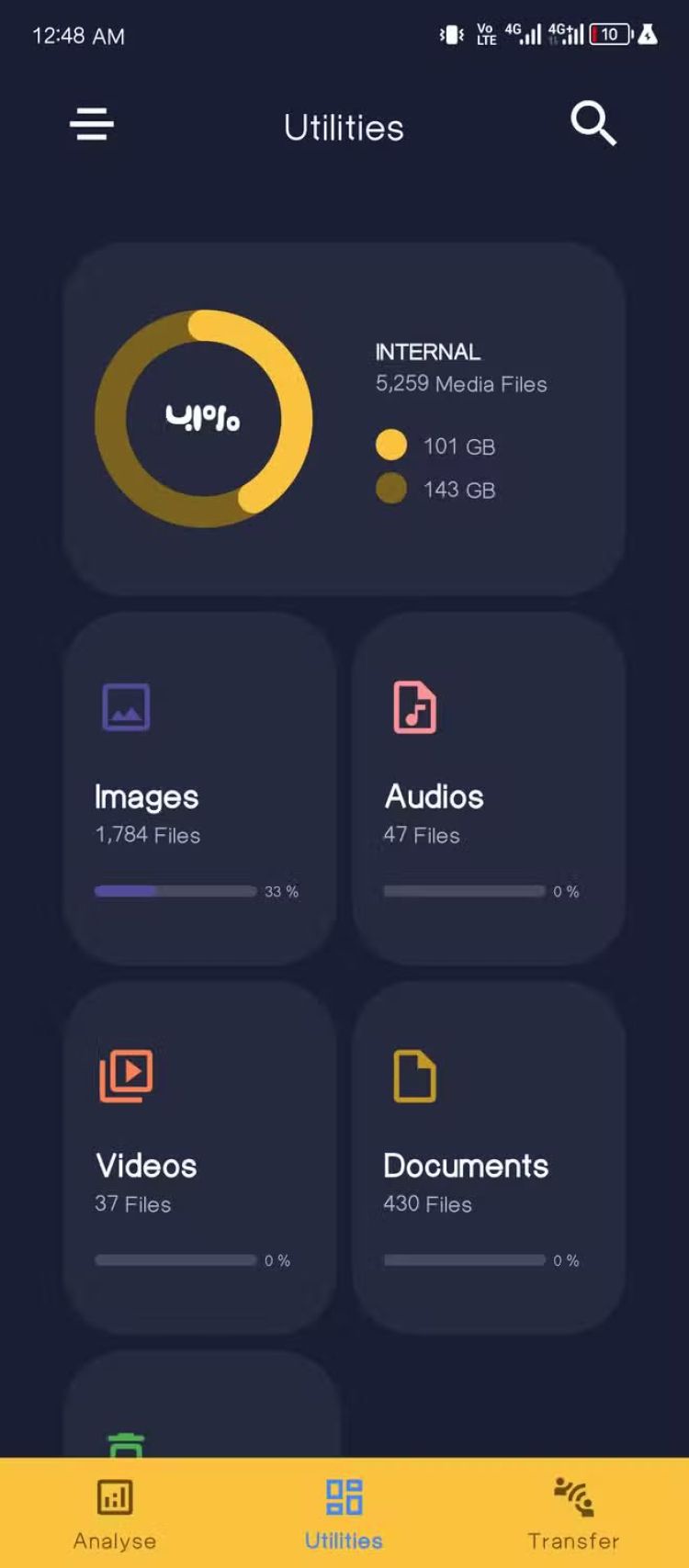Switch to the Analyse tab
The image size is (689, 1568).
[115, 1513]
